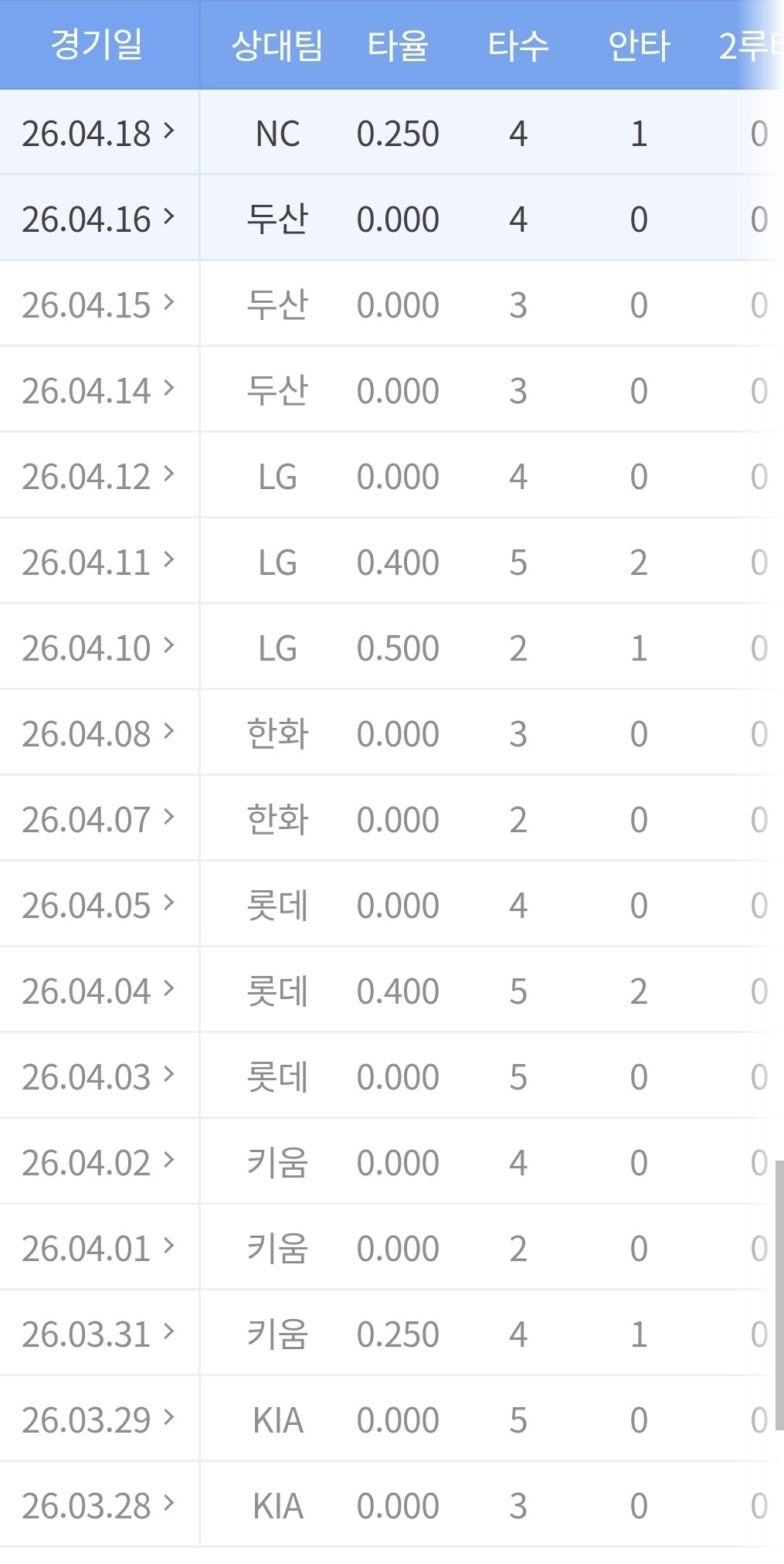View the 26.04.07 game record
Image resolution: width=784 pixels, height=1564 pixels.
pos(98,820)
